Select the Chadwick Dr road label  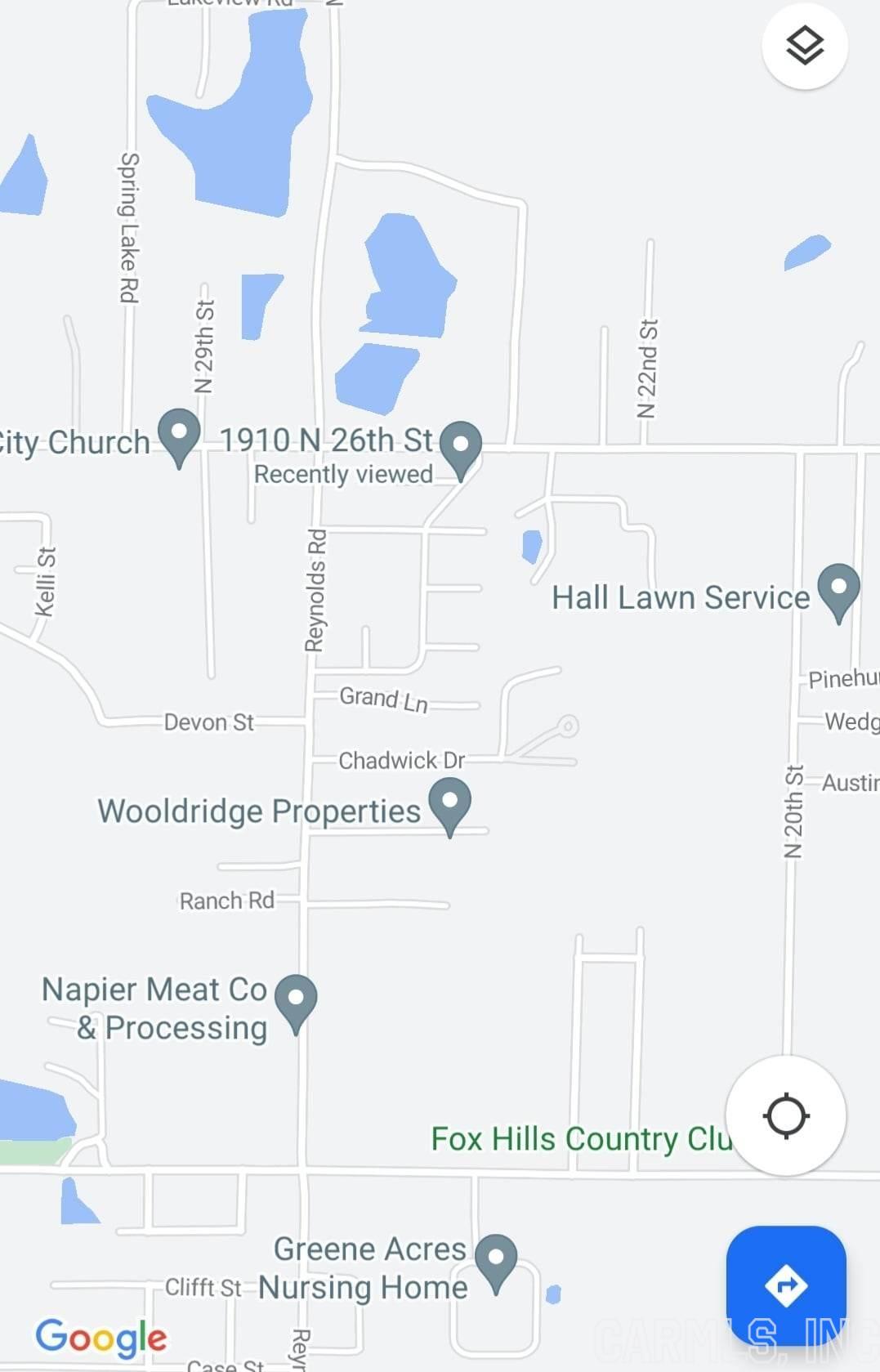[x=401, y=761]
